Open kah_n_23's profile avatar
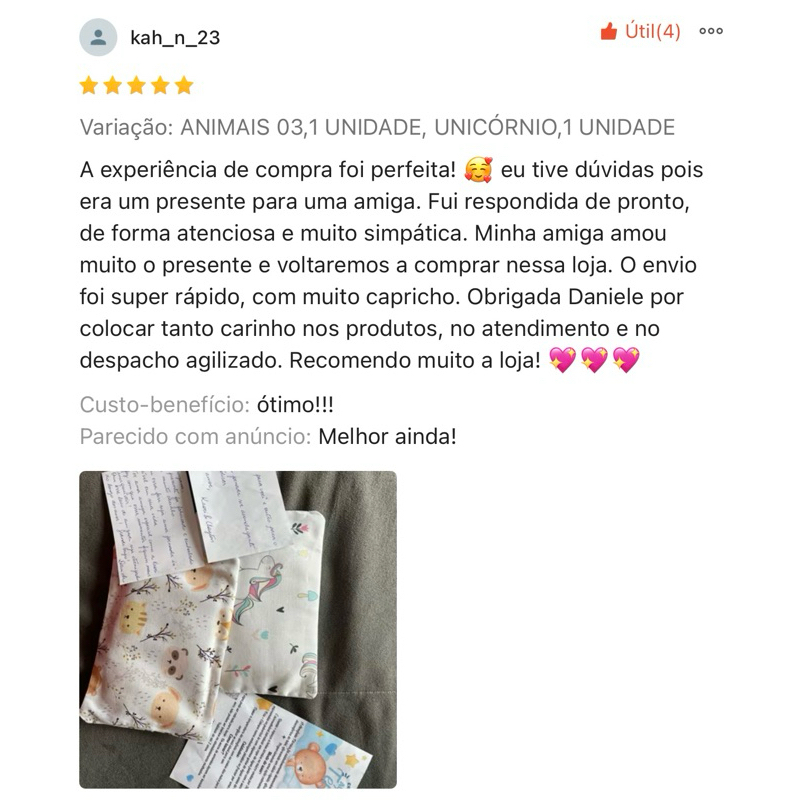 98,37
